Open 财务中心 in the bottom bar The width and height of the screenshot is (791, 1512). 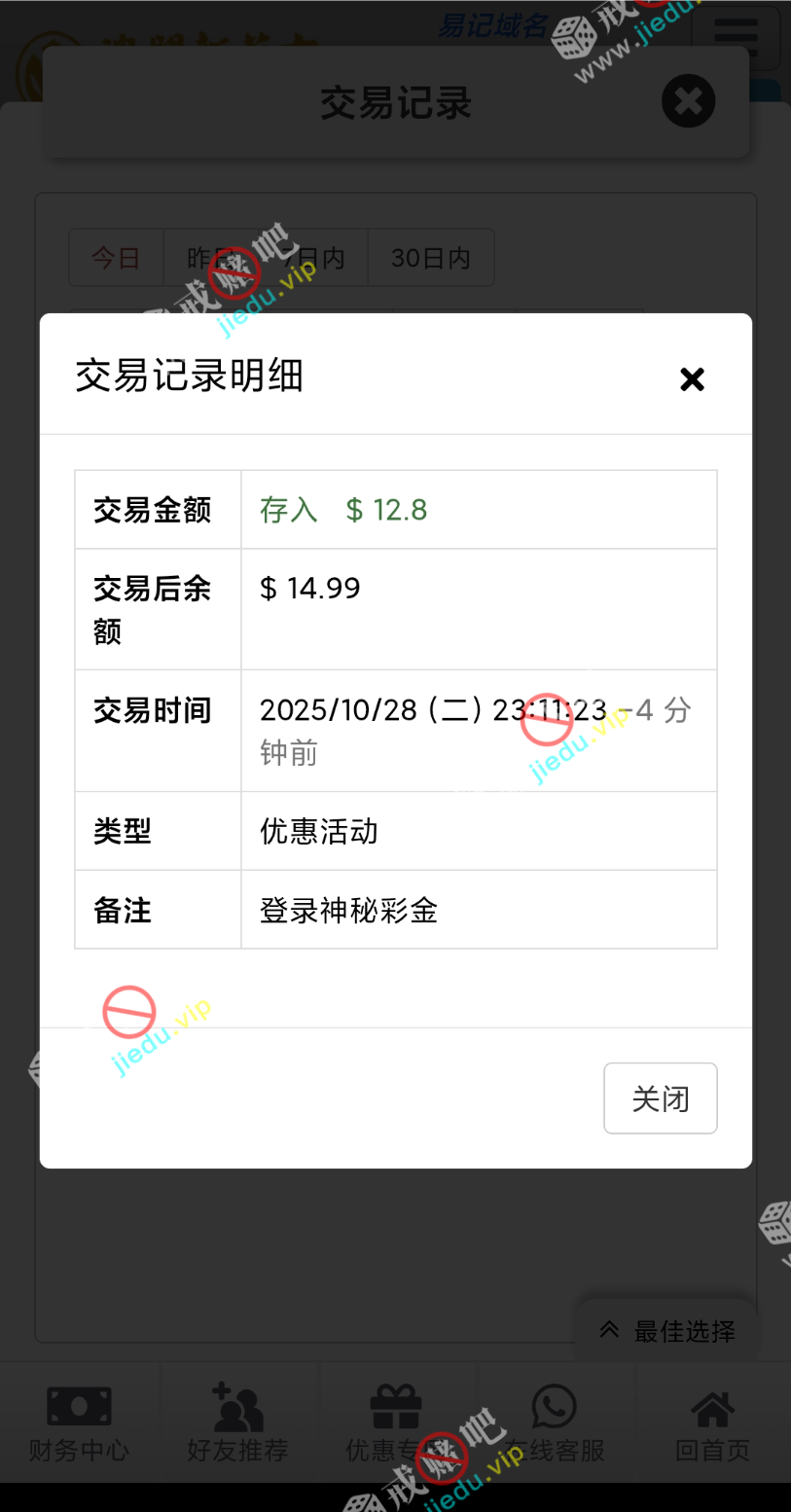79,1424
